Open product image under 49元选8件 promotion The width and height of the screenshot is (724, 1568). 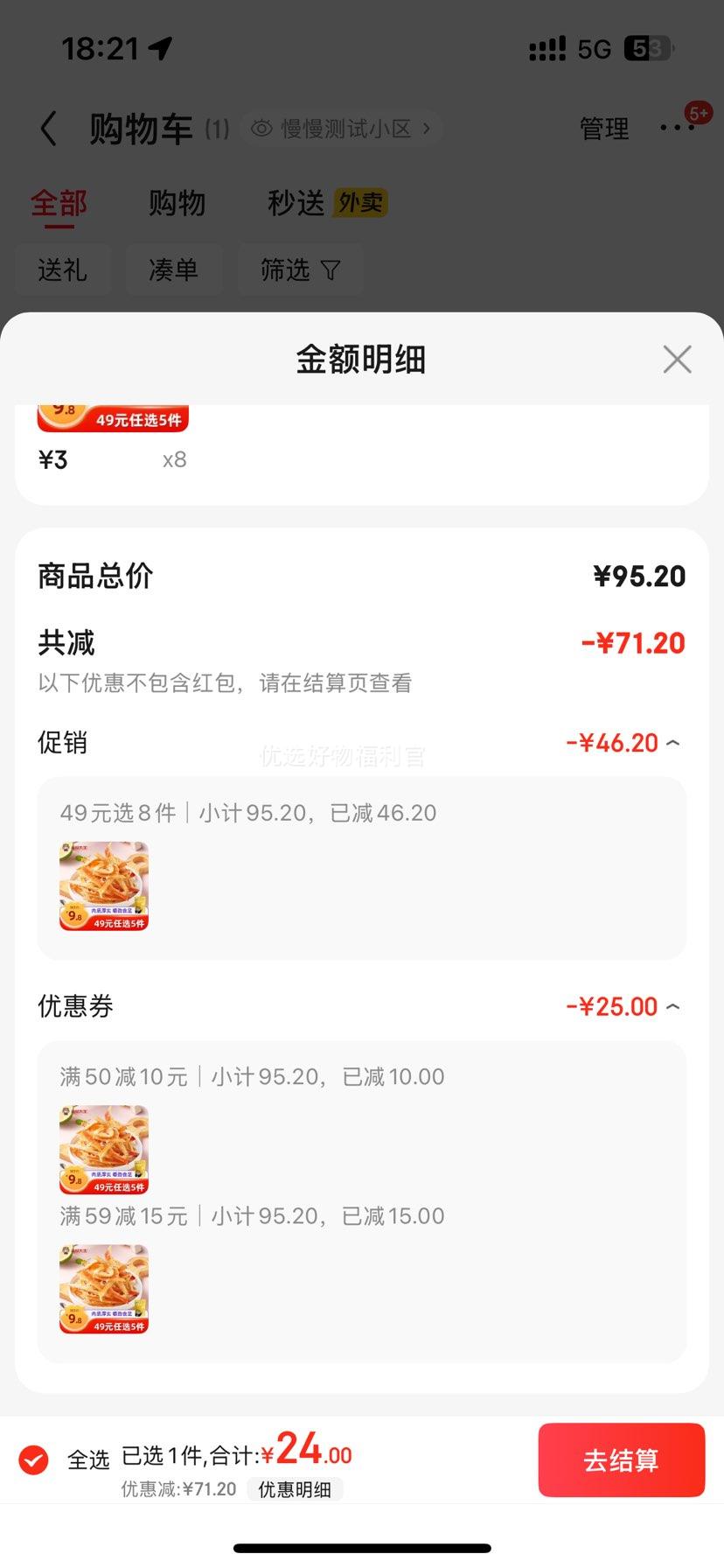coord(104,885)
